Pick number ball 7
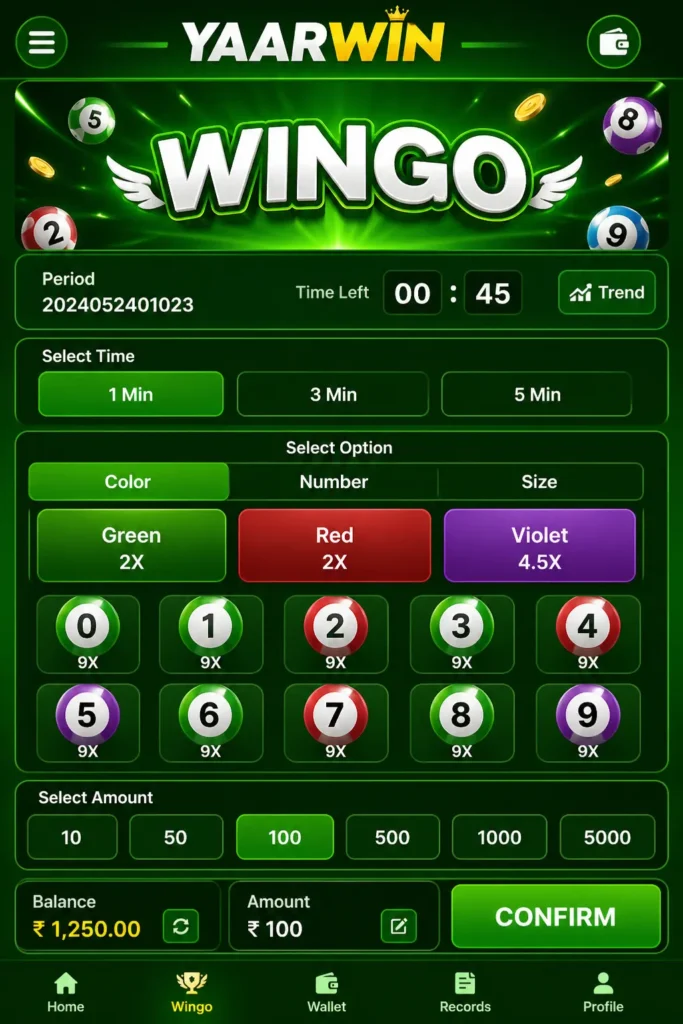This screenshot has height=1024, width=683. click(x=335, y=716)
